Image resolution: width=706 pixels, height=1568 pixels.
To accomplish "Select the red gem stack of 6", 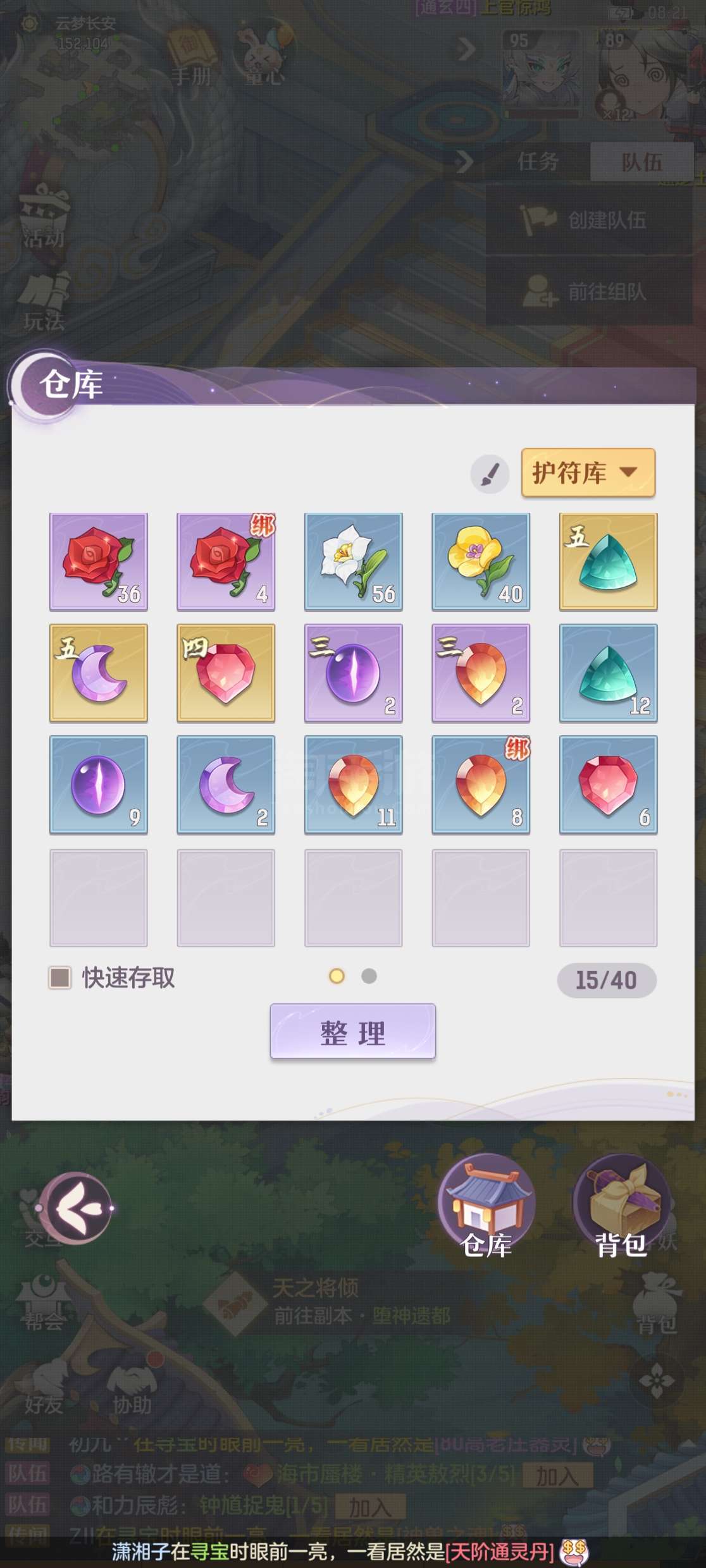I will (x=609, y=785).
